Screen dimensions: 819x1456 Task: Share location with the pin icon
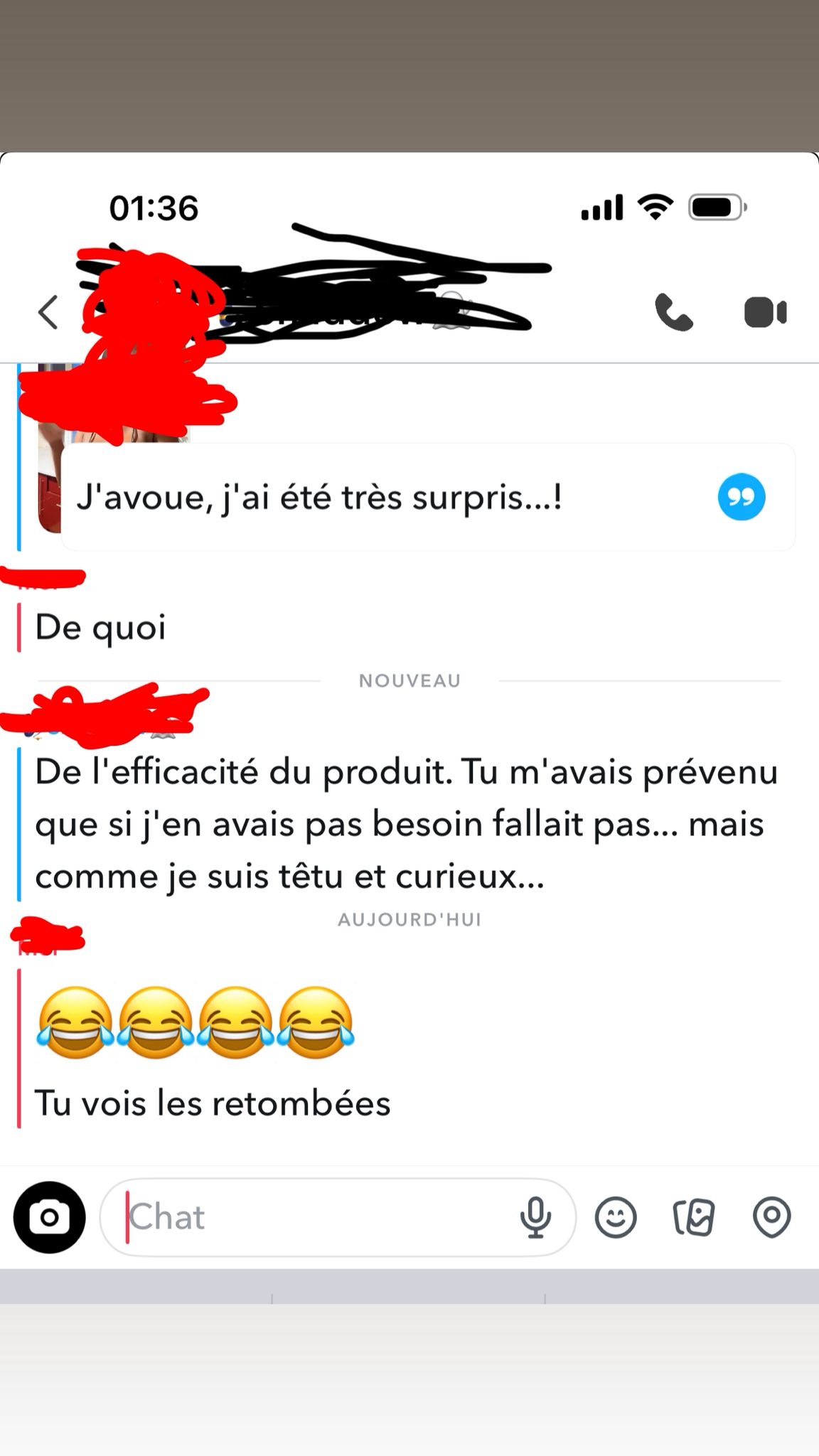tap(771, 1217)
